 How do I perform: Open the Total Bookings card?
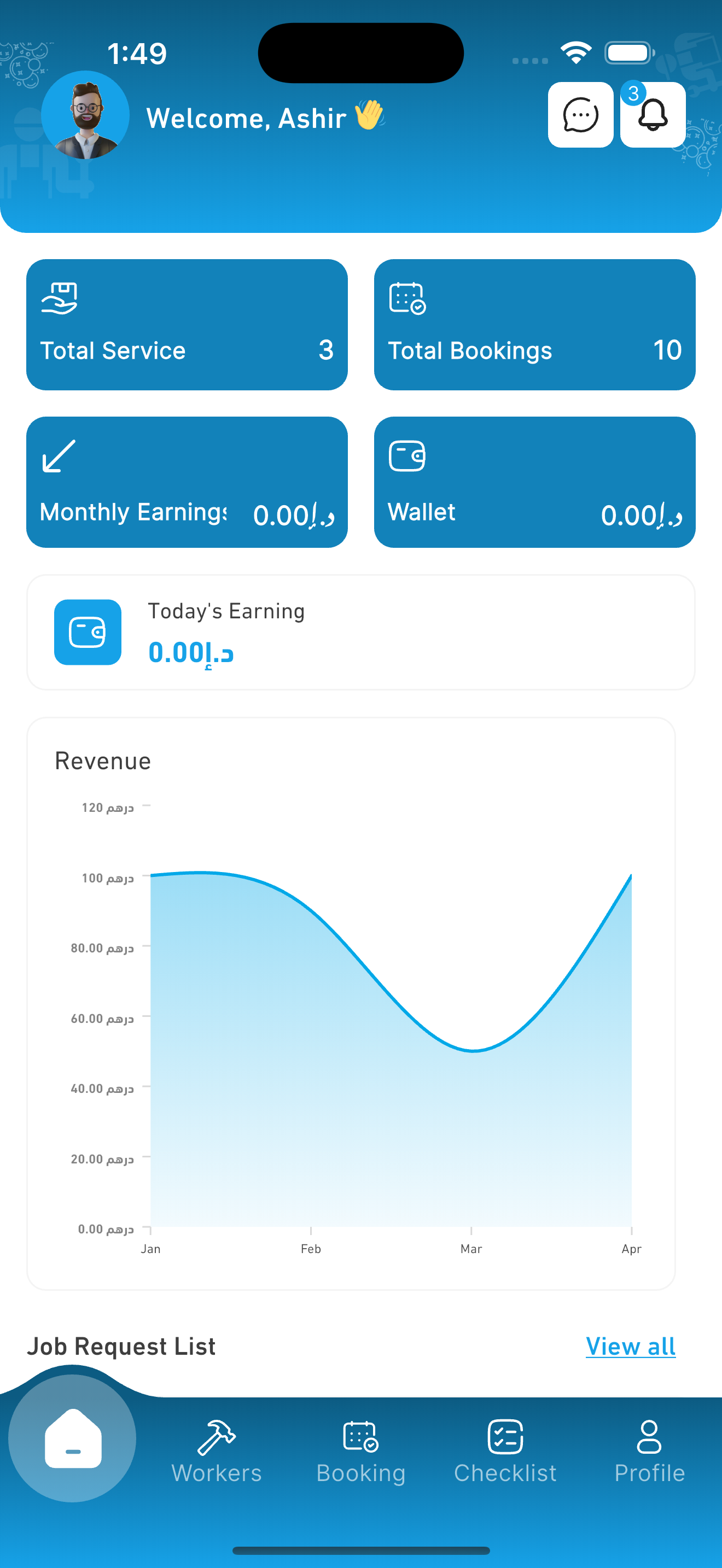pos(534,324)
